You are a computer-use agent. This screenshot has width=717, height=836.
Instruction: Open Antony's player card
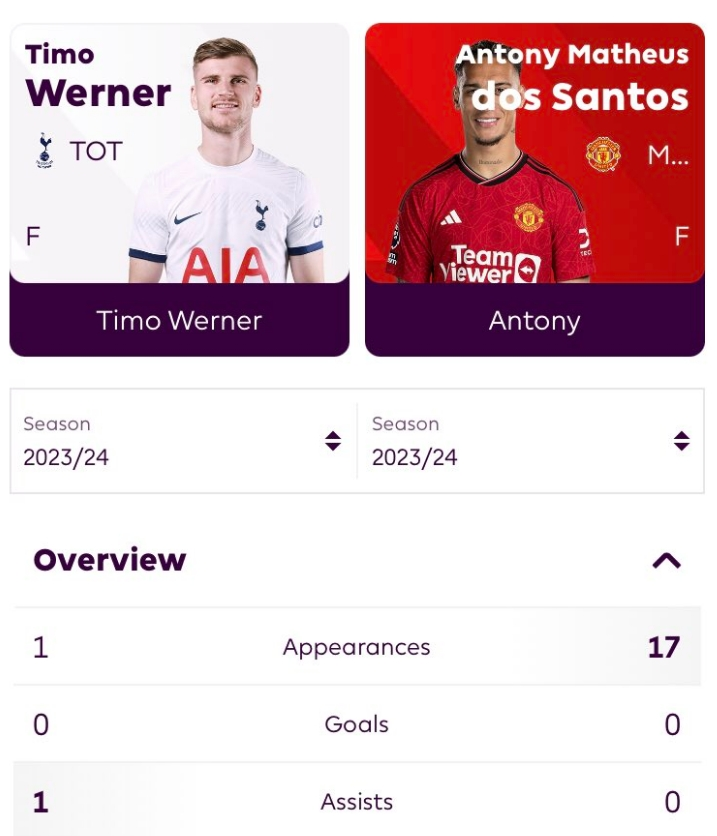click(534, 190)
